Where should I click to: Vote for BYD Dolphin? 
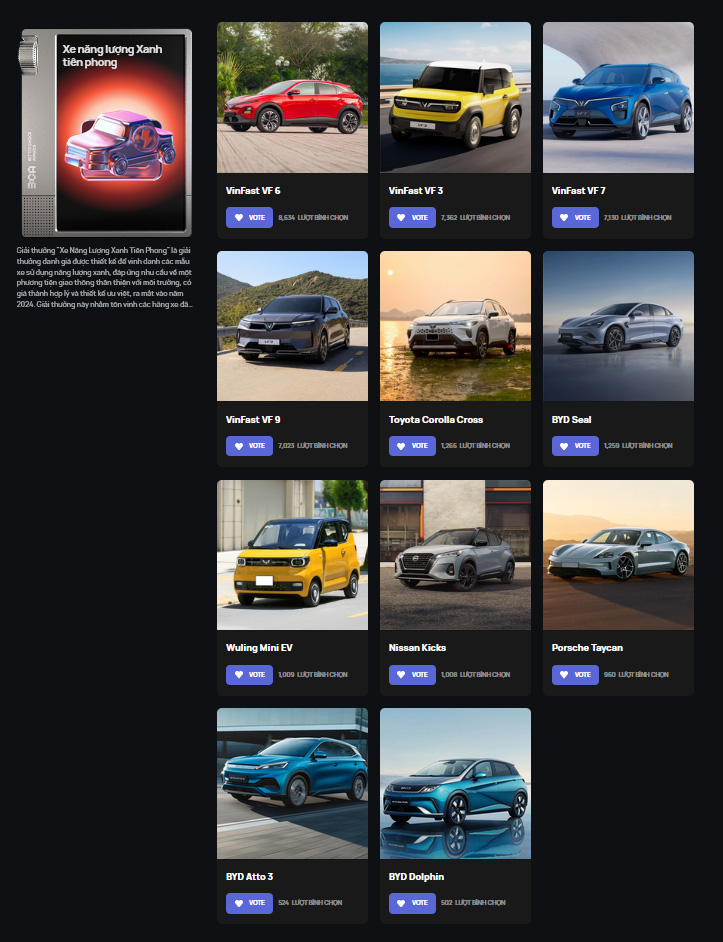[412, 903]
